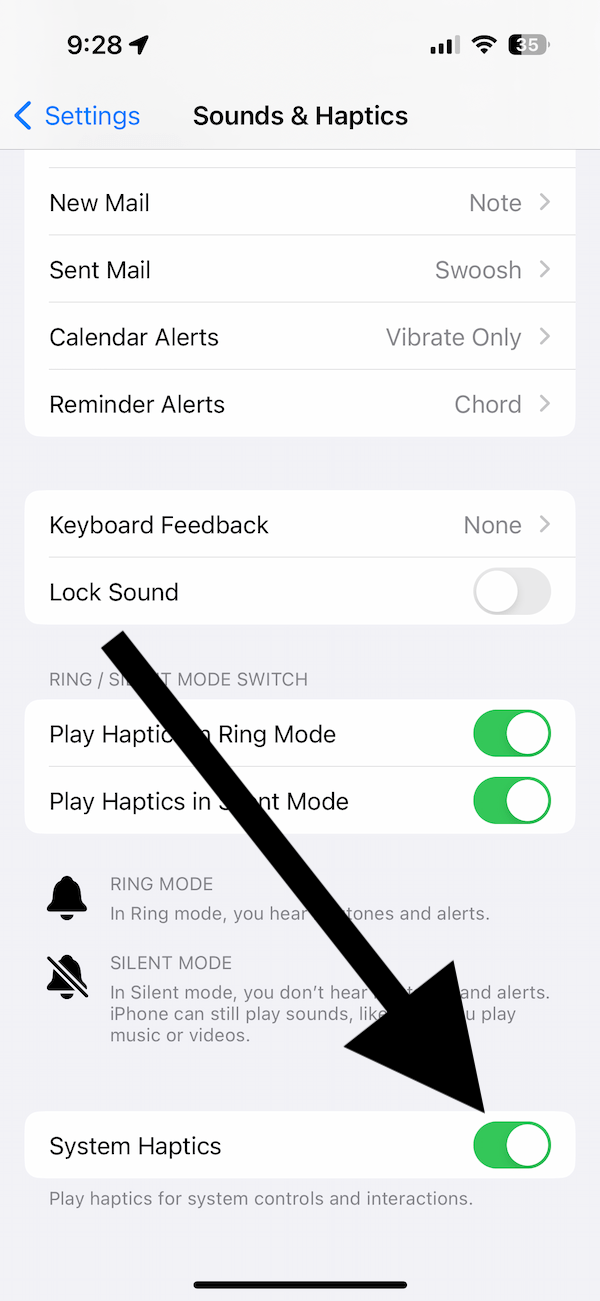Enable the Lock Sound switch
Screen dimensions: 600x1301
(512, 591)
